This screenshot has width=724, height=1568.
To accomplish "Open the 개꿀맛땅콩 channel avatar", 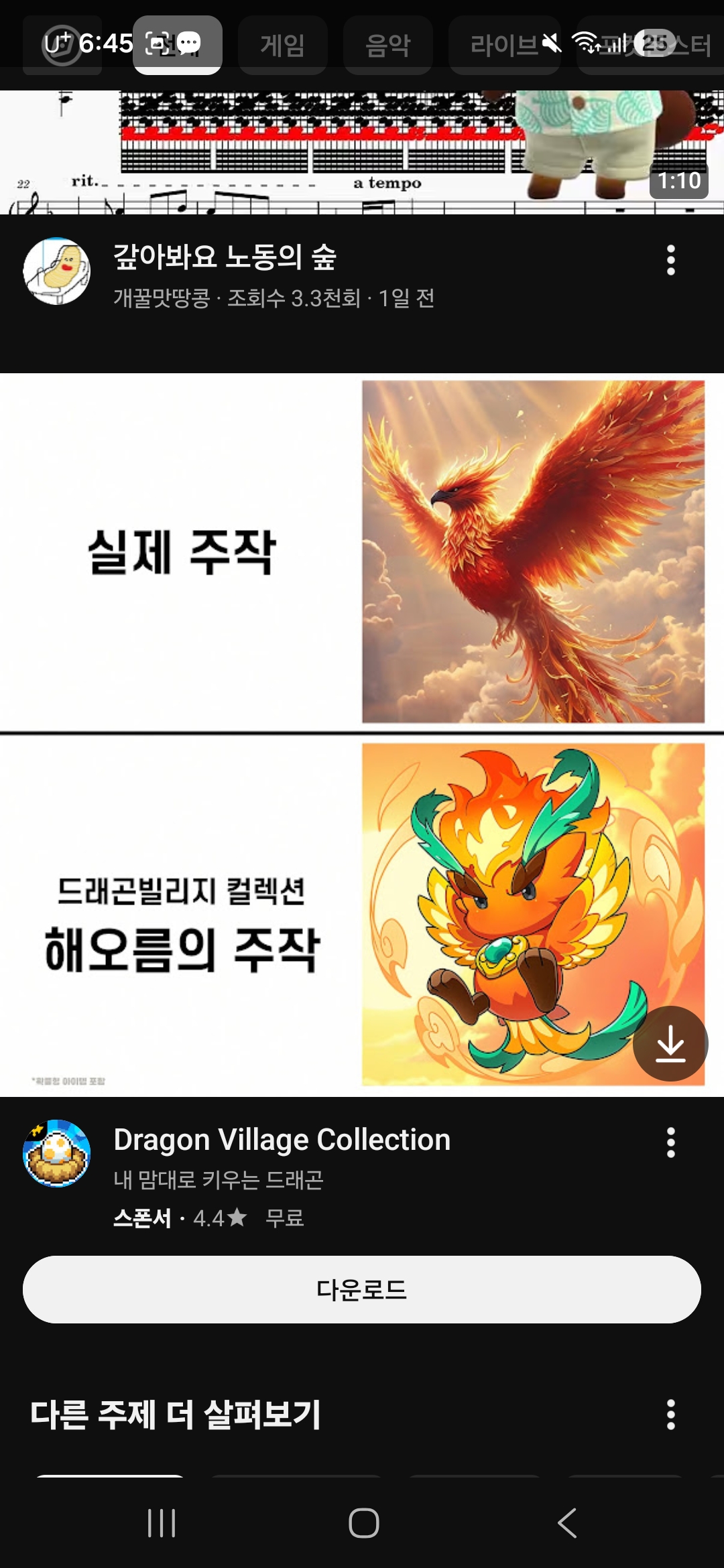I will [x=57, y=271].
